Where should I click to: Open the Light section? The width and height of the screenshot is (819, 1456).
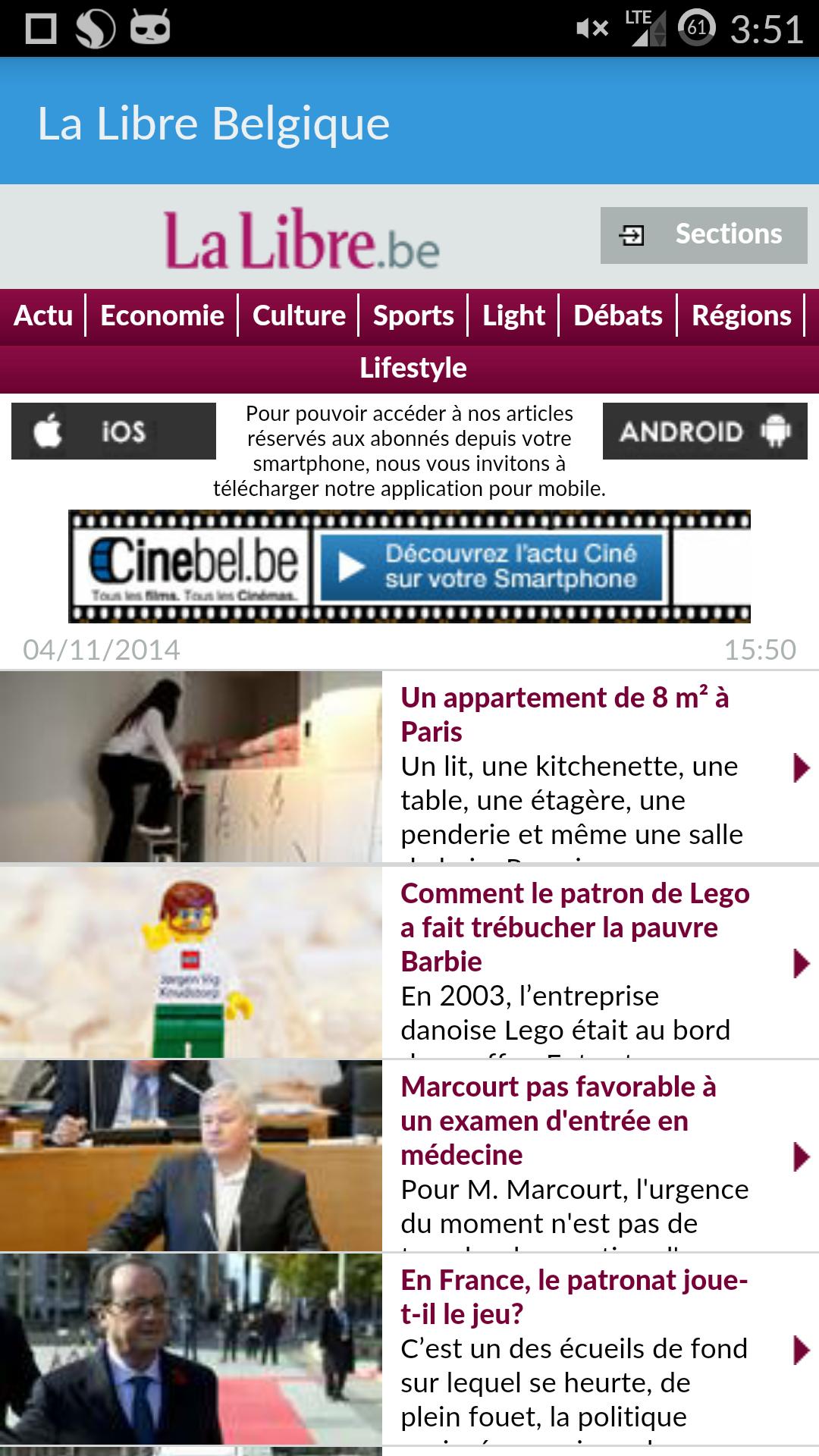(513, 315)
